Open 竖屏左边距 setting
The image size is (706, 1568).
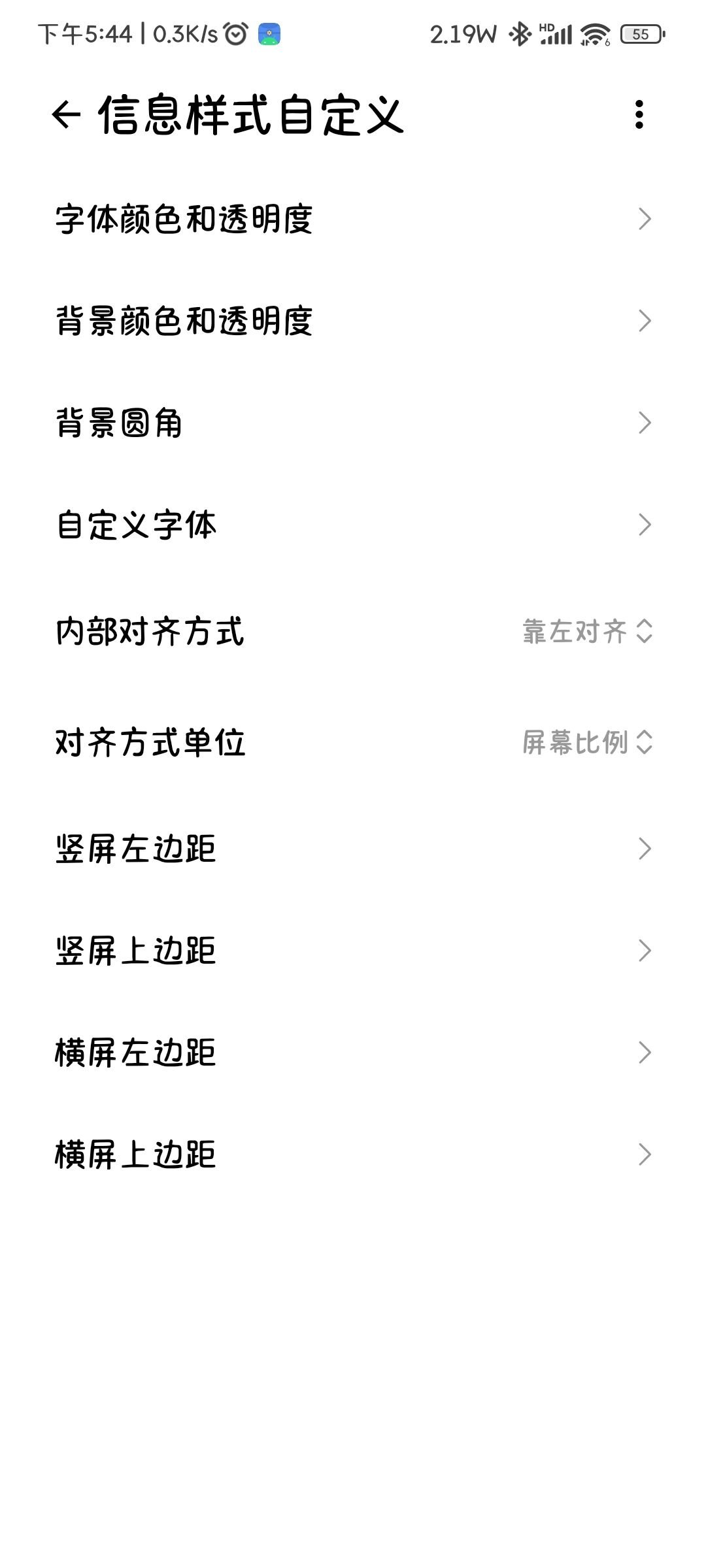tap(353, 849)
